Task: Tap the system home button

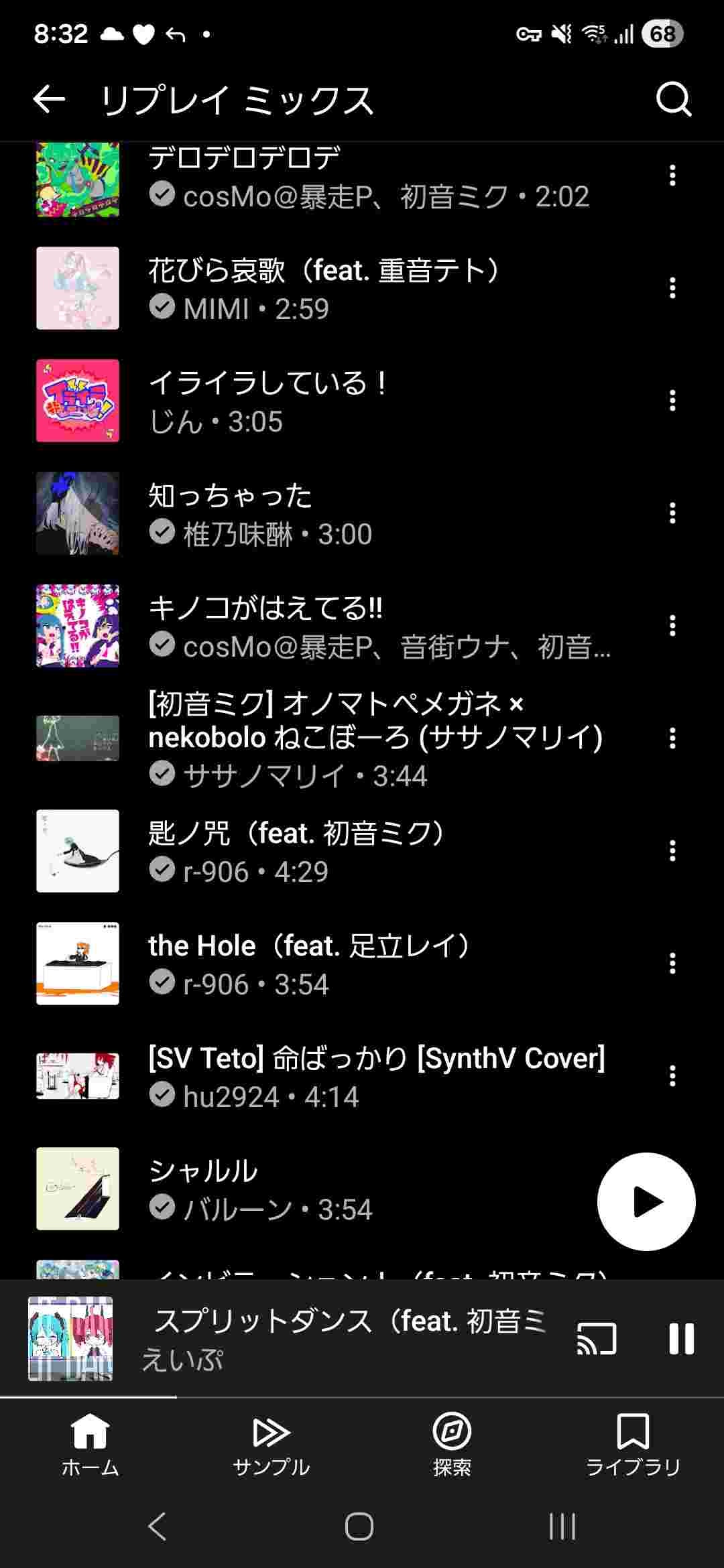Action: [x=359, y=1527]
